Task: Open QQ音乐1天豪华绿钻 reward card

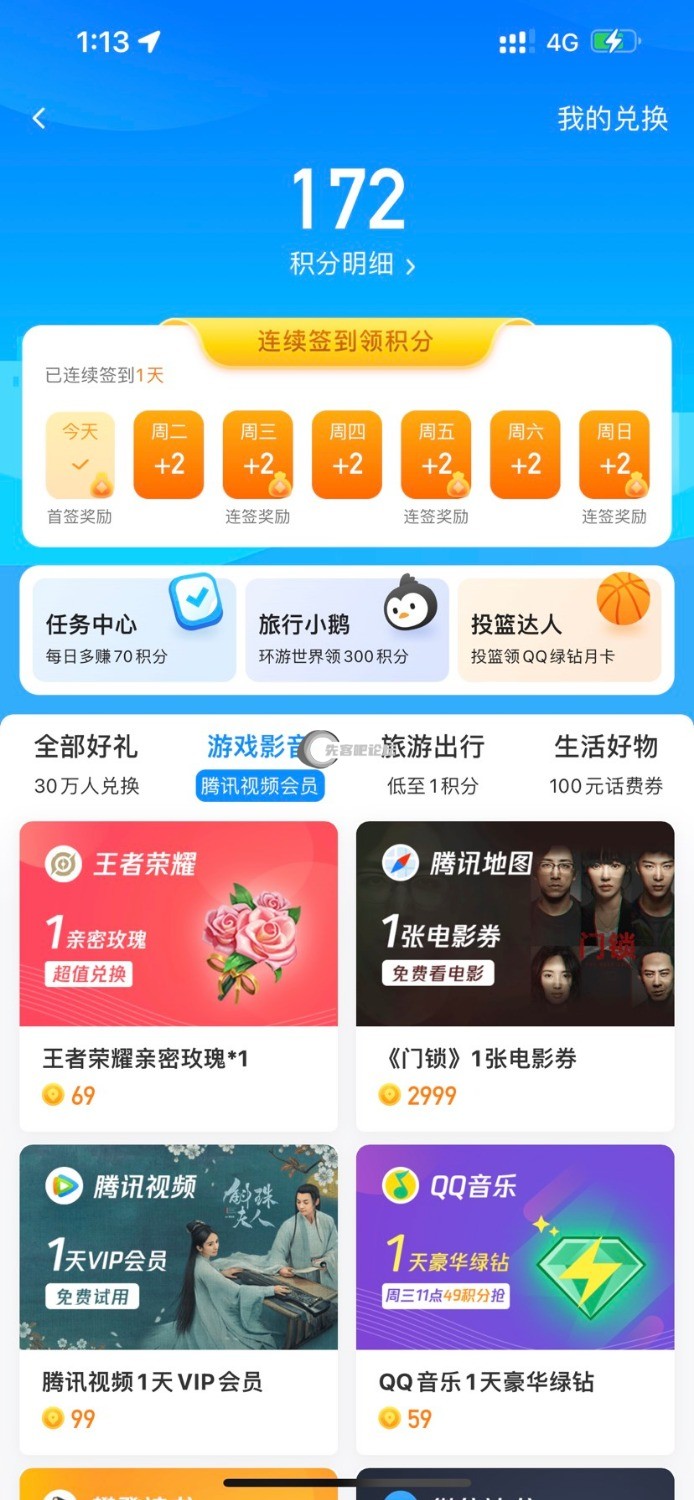Action: coord(515,1298)
